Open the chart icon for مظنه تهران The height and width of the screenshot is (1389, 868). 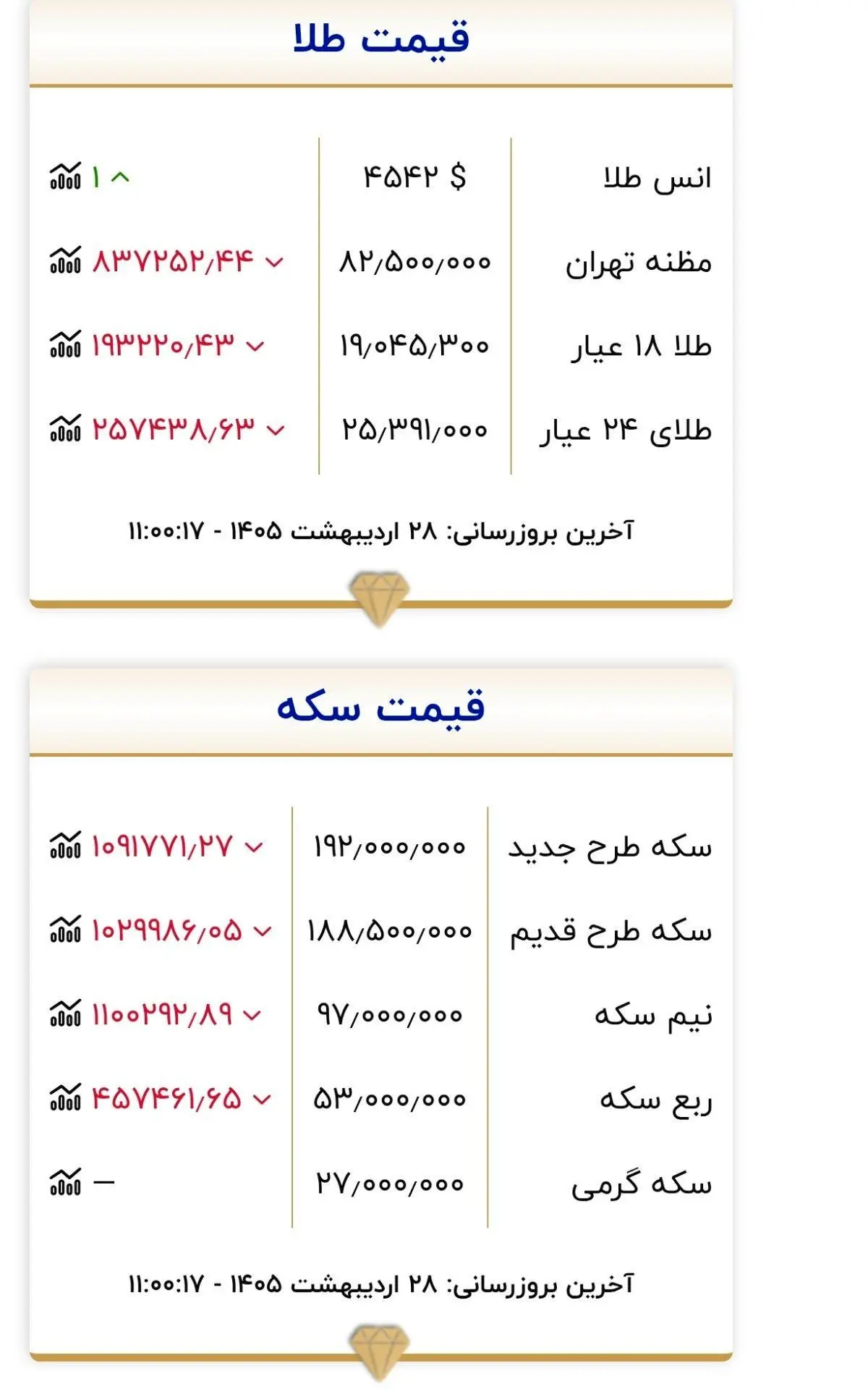[65, 260]
